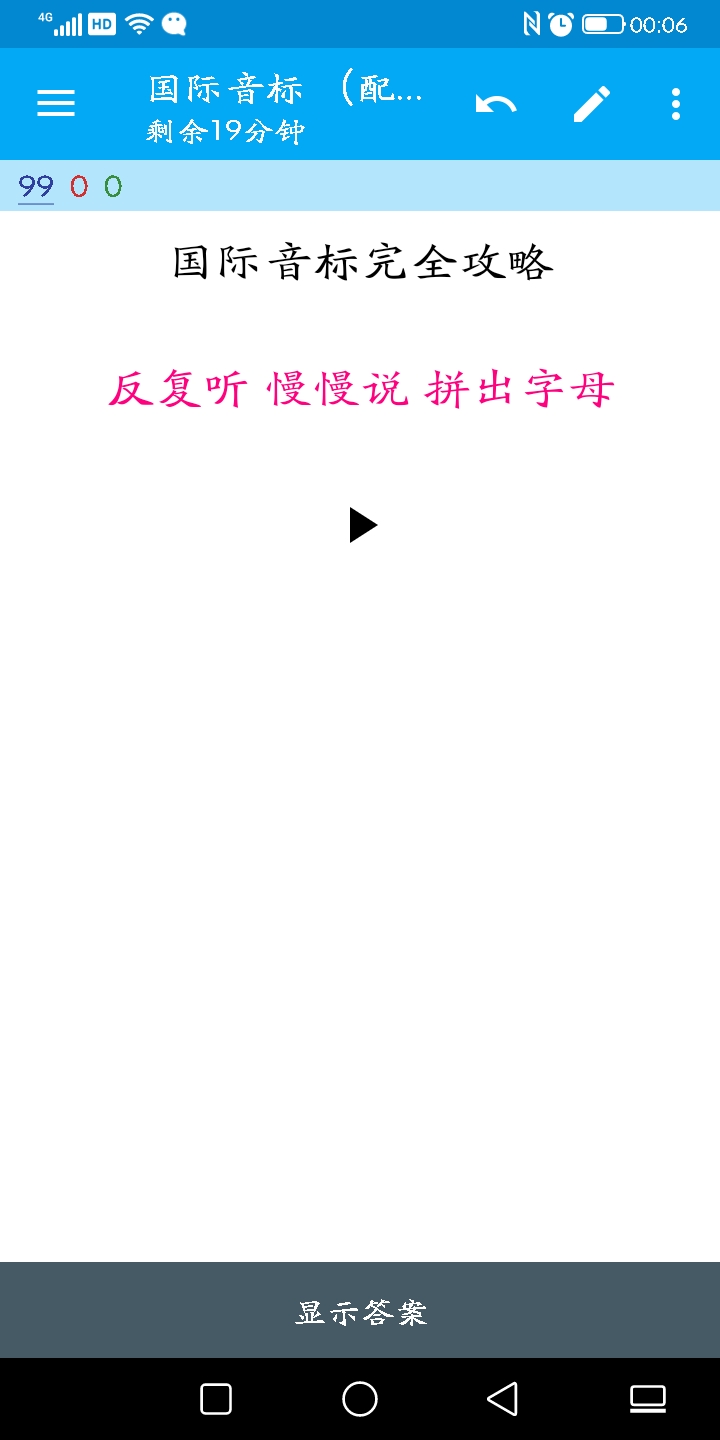This screenshot has height=1440, width=720.
Task: Go to the home screen
Action: [360, 1399]
